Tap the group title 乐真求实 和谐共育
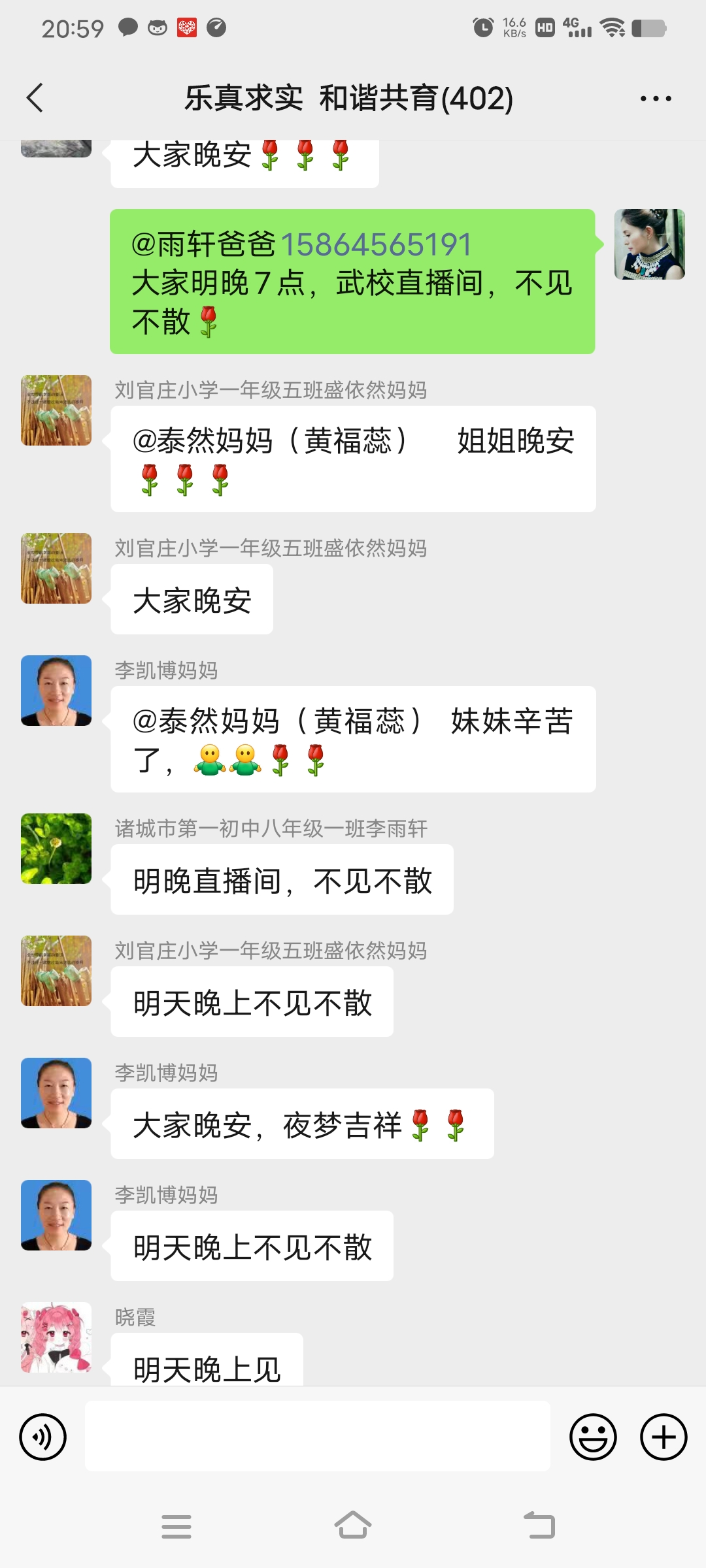The image size is (706, 1568). pyautogui.click(x=348, y=98)
